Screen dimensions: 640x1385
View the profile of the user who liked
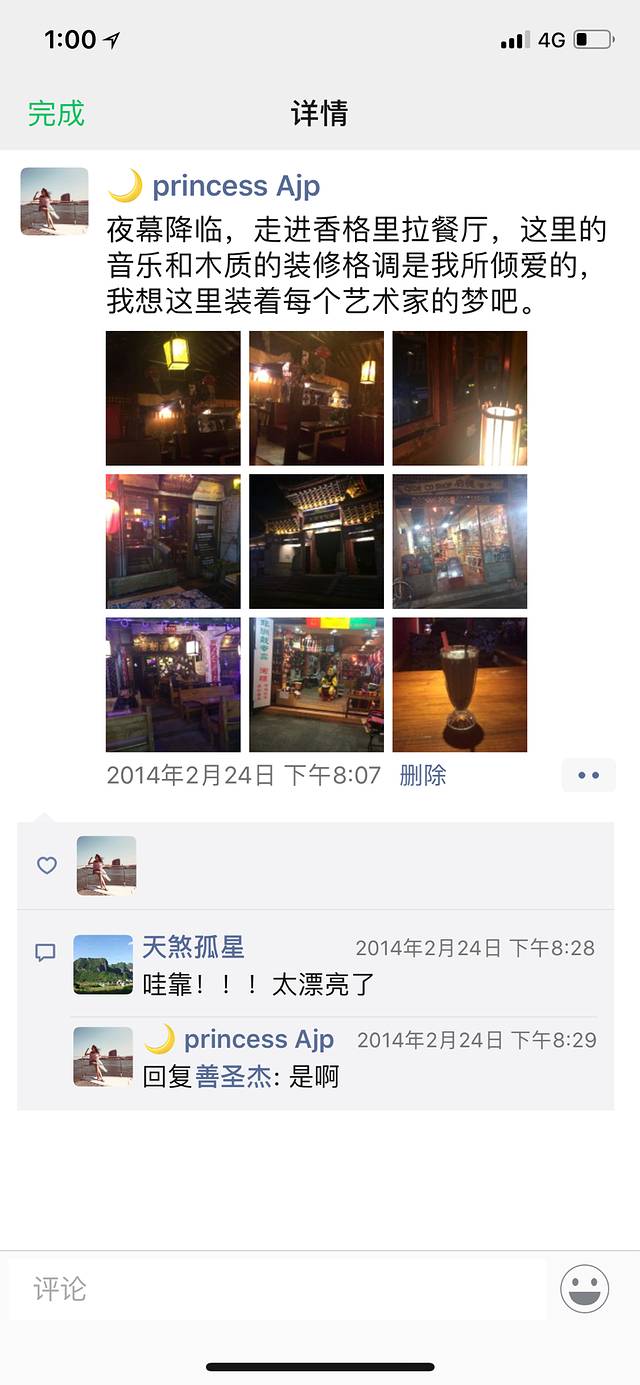point(106,865)
